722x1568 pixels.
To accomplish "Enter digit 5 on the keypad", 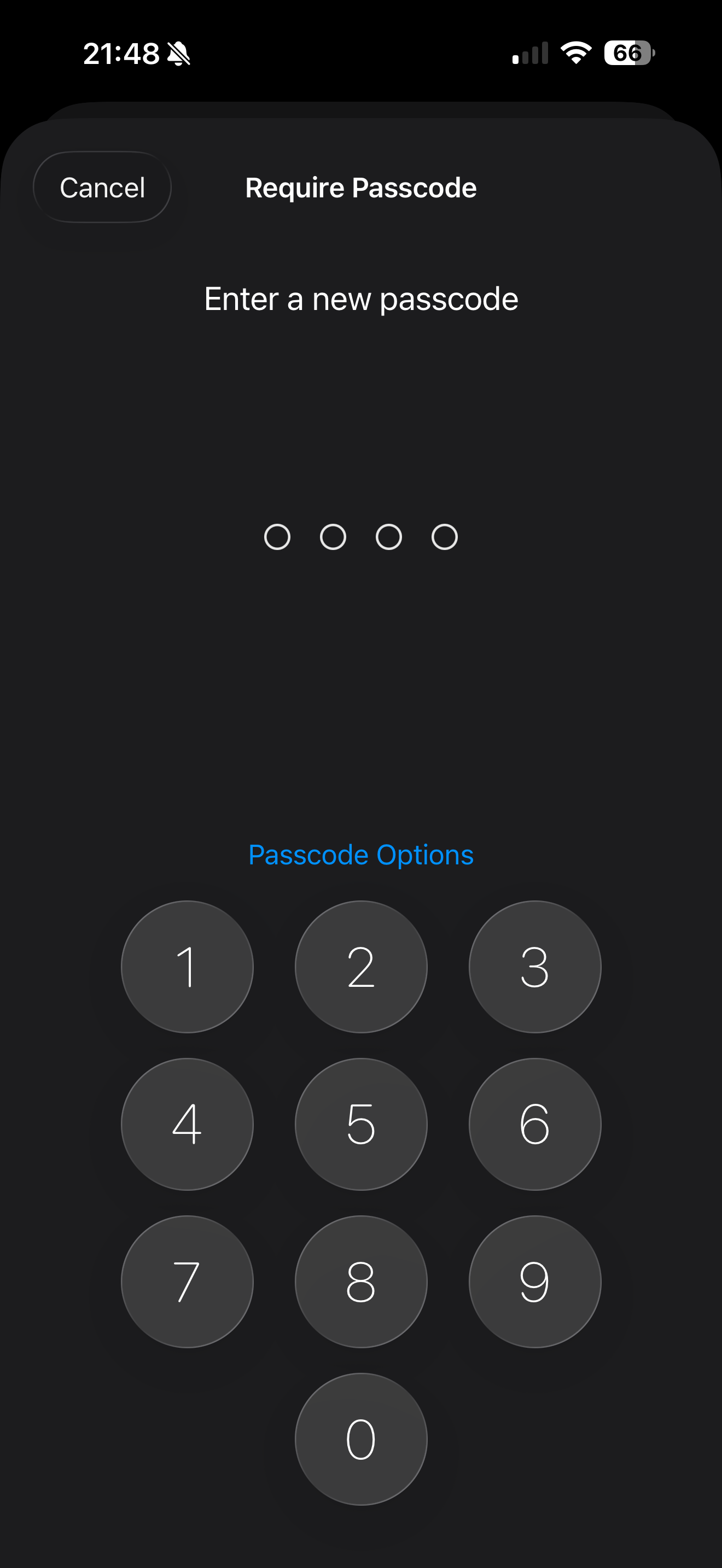I will (361, 1124).
